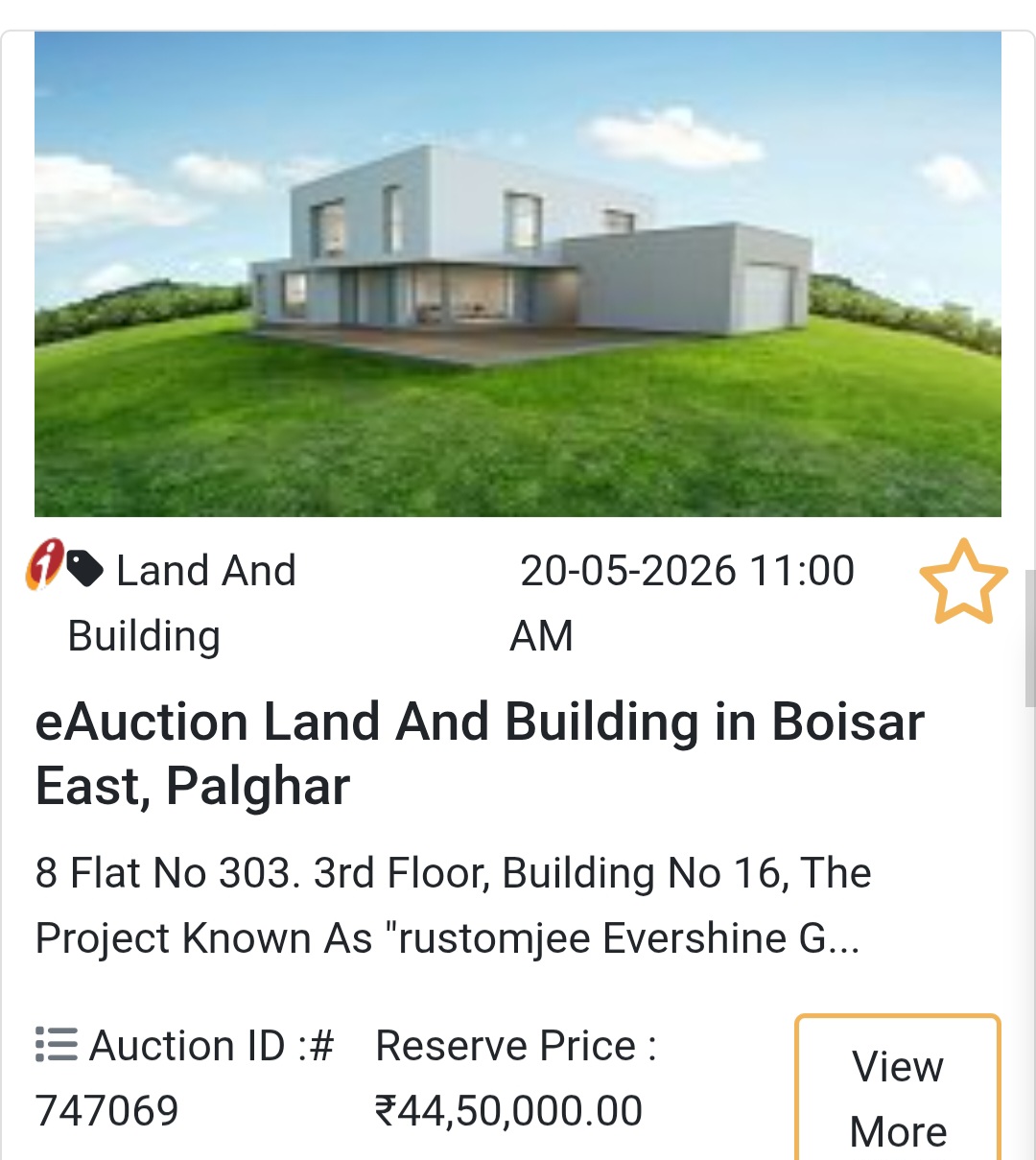
Task: Click the bulleted-list glyph before Auction ID
Action: (55, 1046)
